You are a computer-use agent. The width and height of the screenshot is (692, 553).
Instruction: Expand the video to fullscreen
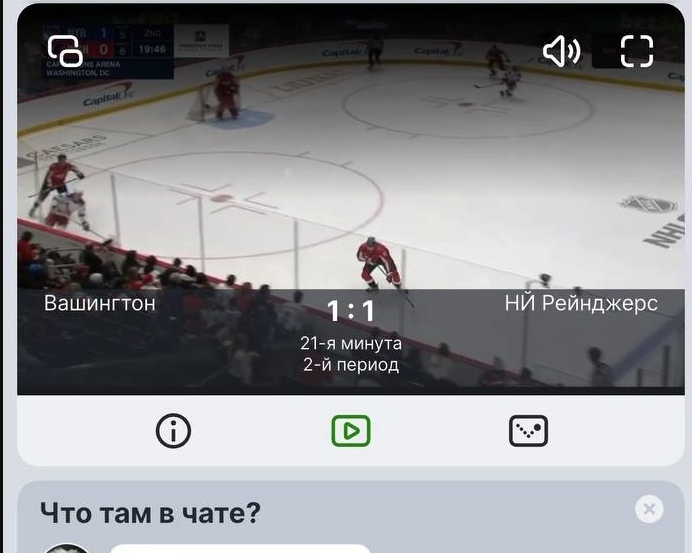[x=636, y=51]
